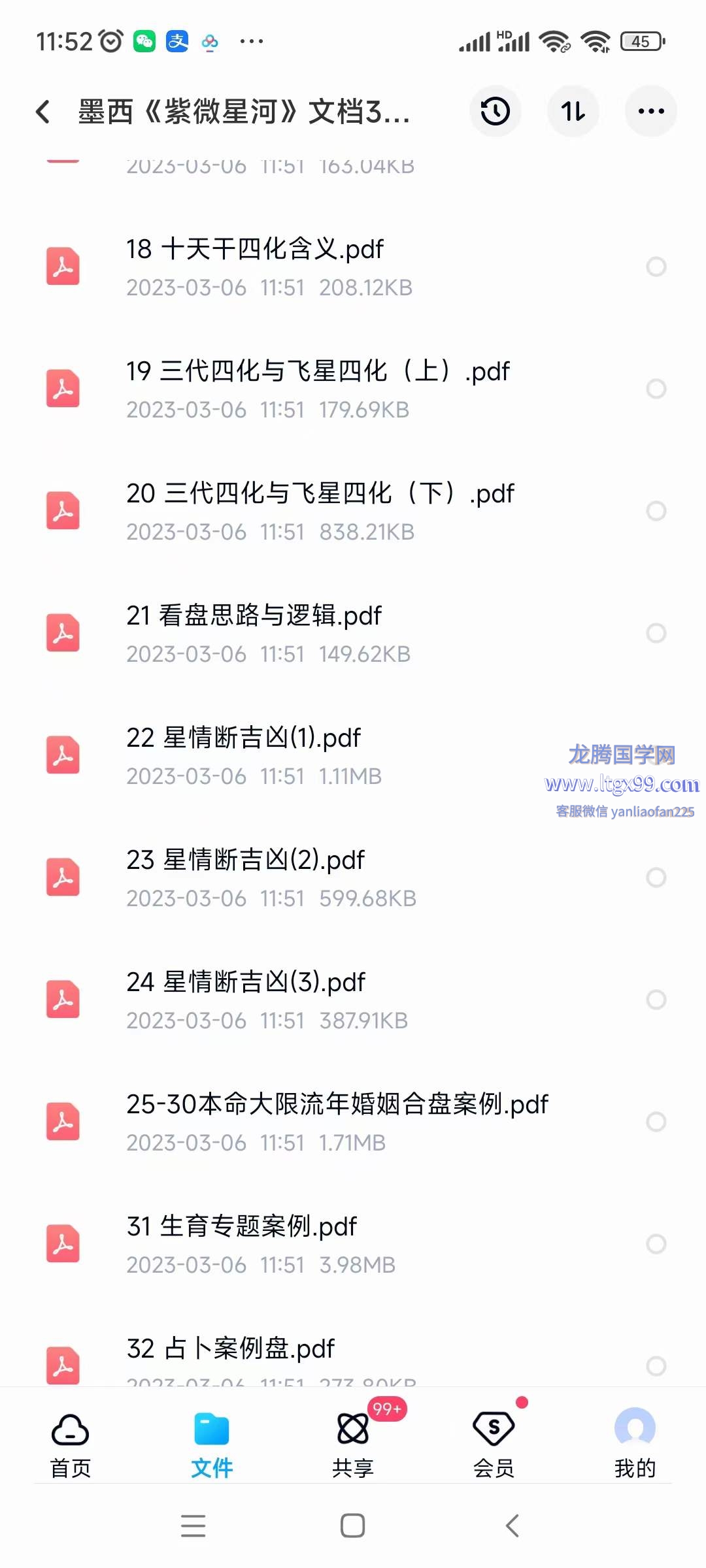Select the circle for 20 三代四化与飞星四化(下).pdf
This screenshot has width=706, height=1568.
[656, 511]
